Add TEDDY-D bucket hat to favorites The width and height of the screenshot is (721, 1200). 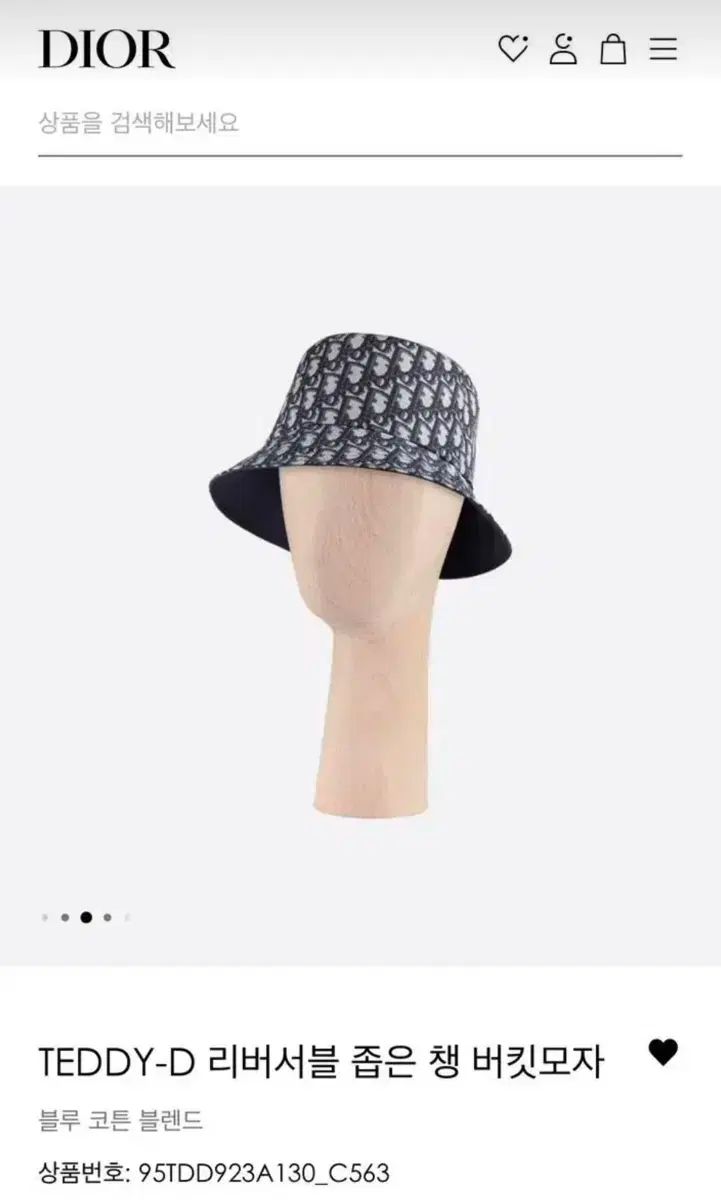[x=662, y=1053]
